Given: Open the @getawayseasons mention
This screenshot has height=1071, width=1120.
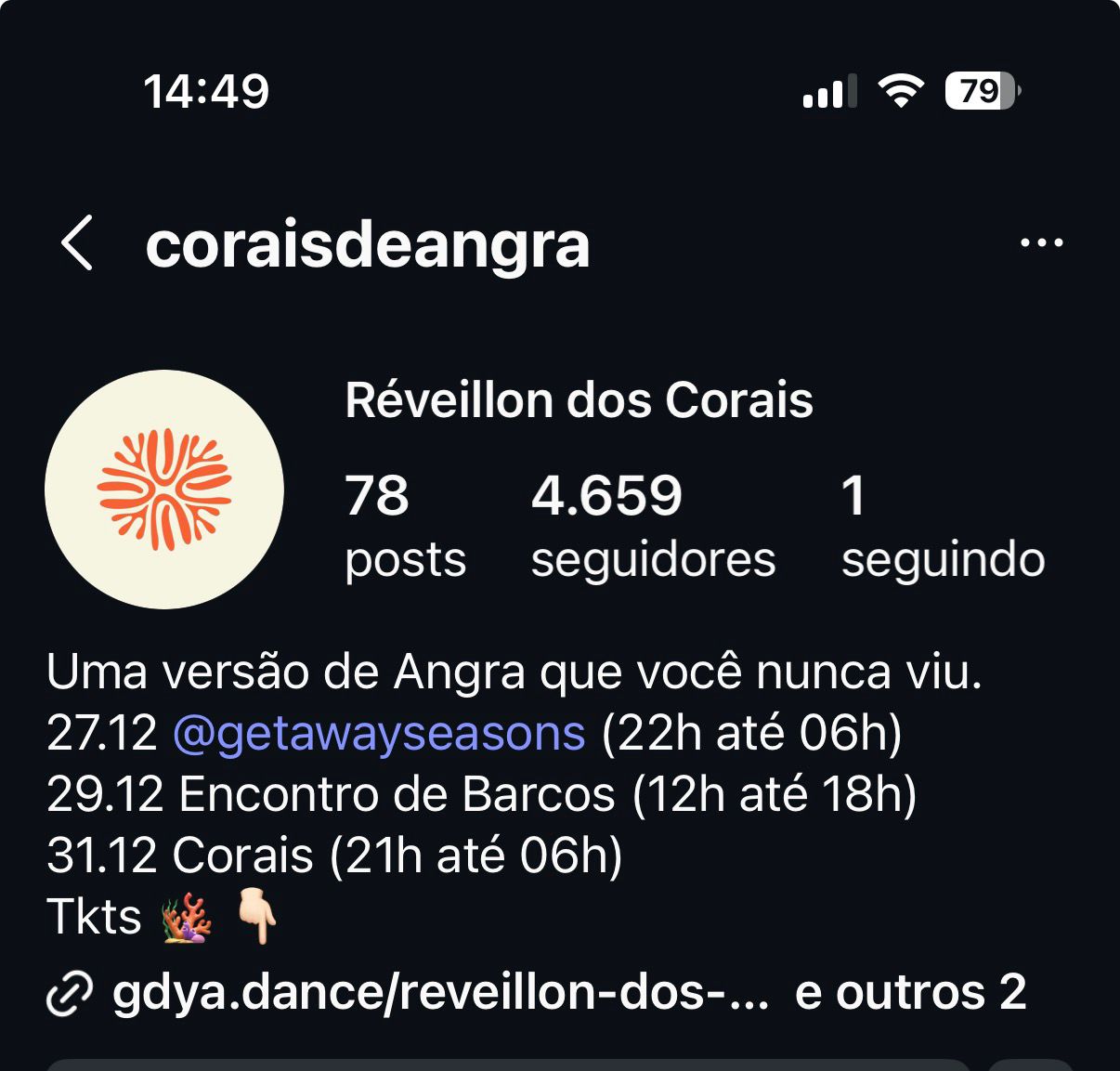Looking at the screenshot, I should tap(379, 733).
